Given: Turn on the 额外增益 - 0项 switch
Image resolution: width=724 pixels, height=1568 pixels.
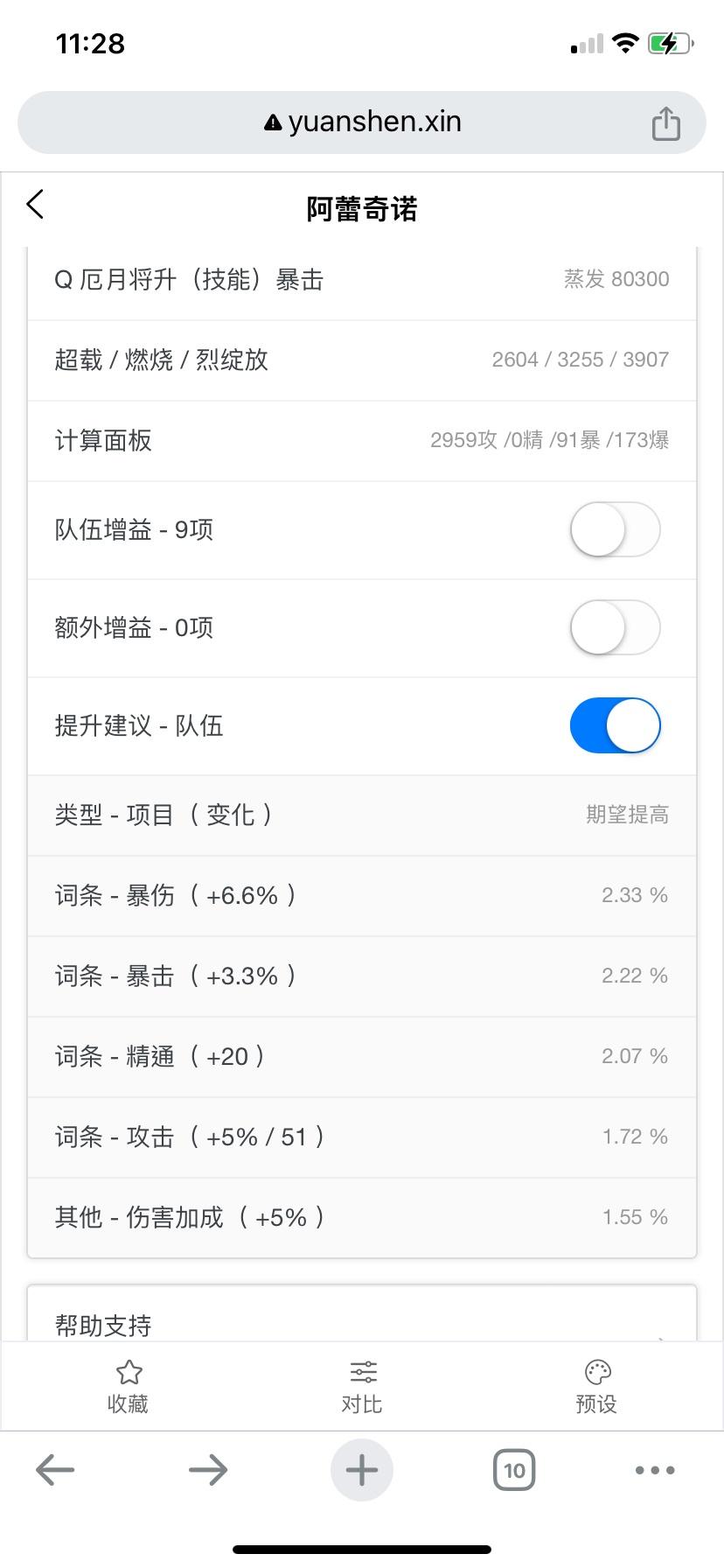Looking at the screenshot, I should (x=615, y=627).
